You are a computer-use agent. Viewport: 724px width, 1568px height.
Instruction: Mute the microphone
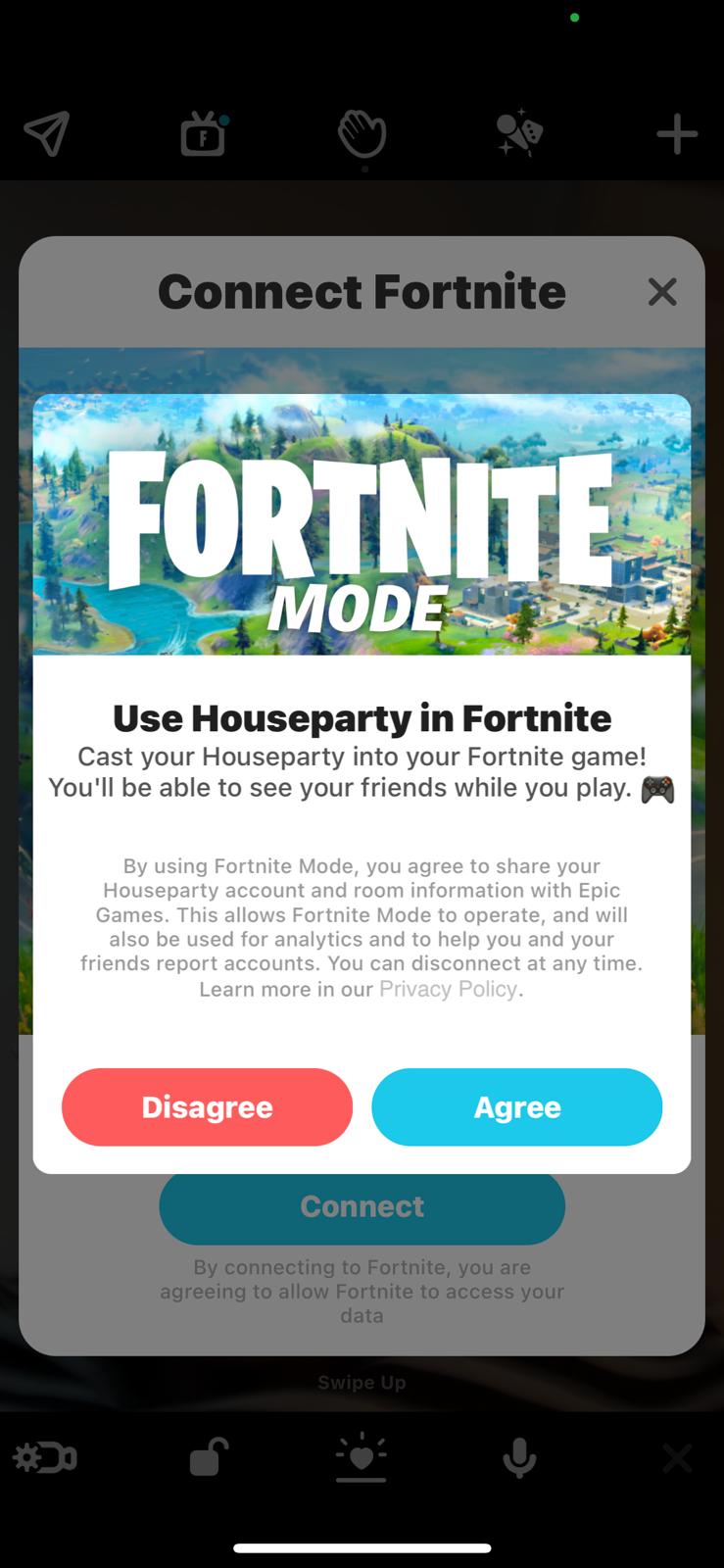coord(519,1458)
